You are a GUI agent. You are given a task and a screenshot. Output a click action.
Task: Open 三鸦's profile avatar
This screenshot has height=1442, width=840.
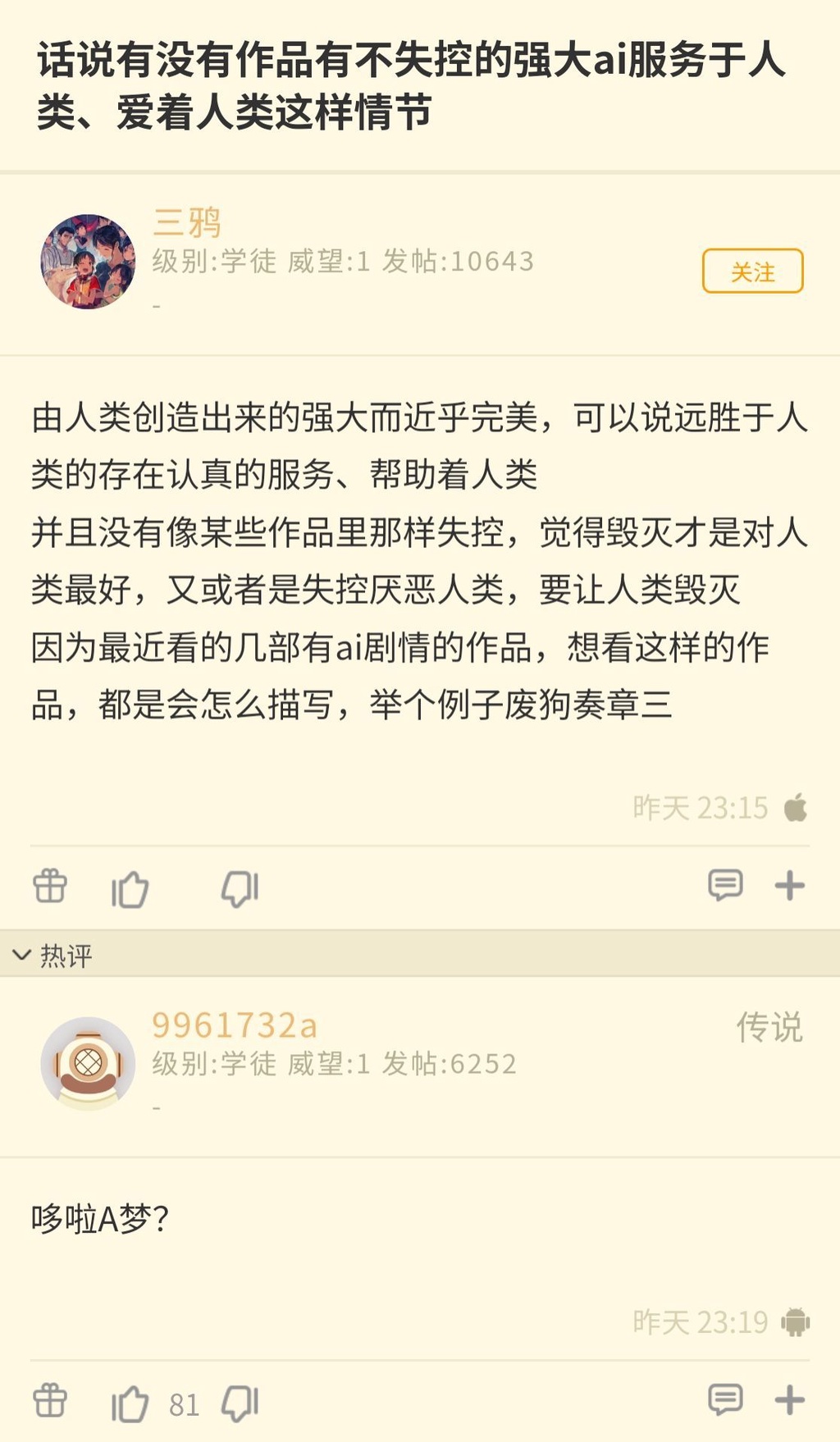point(89,262)
